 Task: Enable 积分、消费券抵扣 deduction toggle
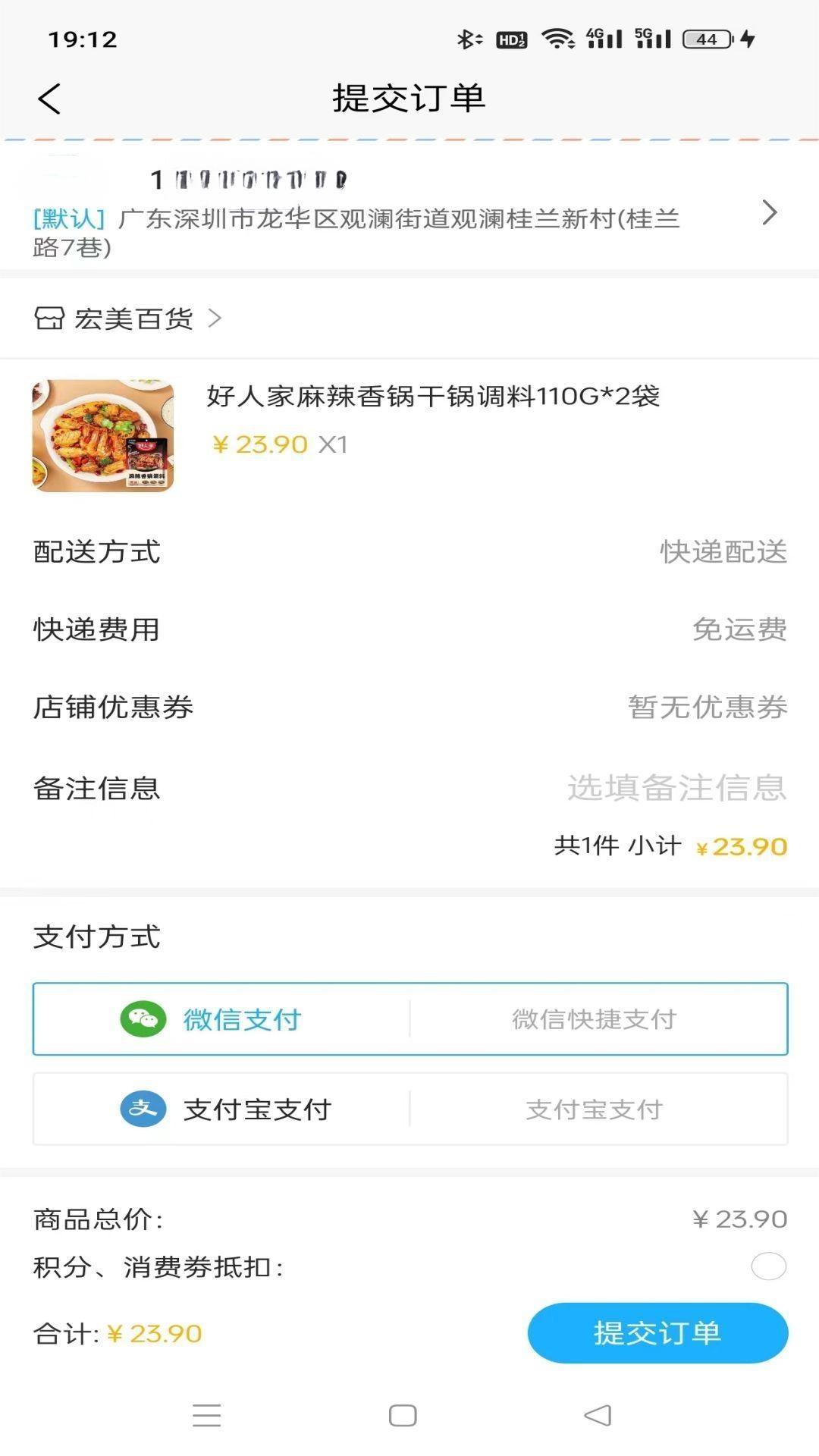click(x=768, y=1265)
